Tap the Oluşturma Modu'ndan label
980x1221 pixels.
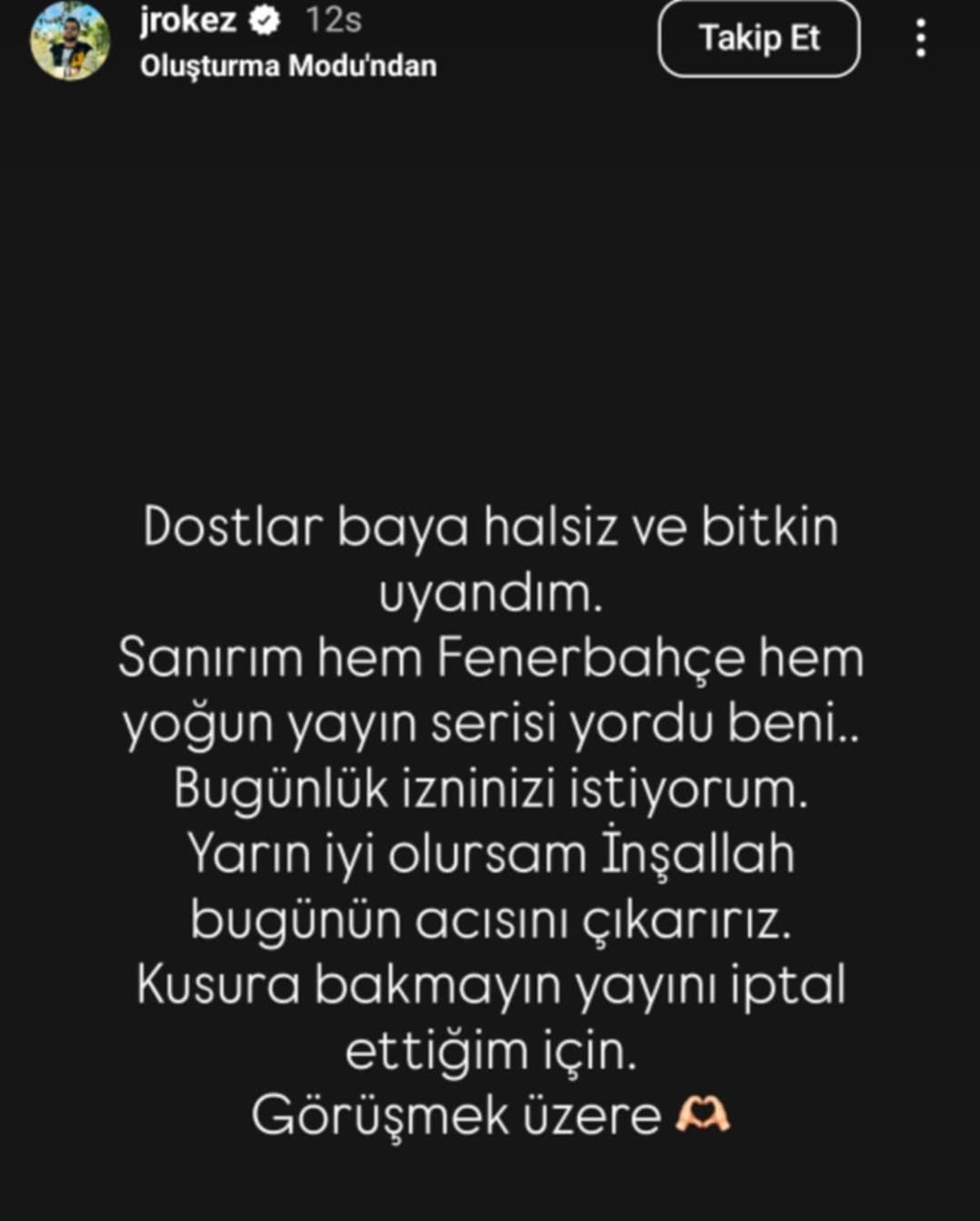288,65
